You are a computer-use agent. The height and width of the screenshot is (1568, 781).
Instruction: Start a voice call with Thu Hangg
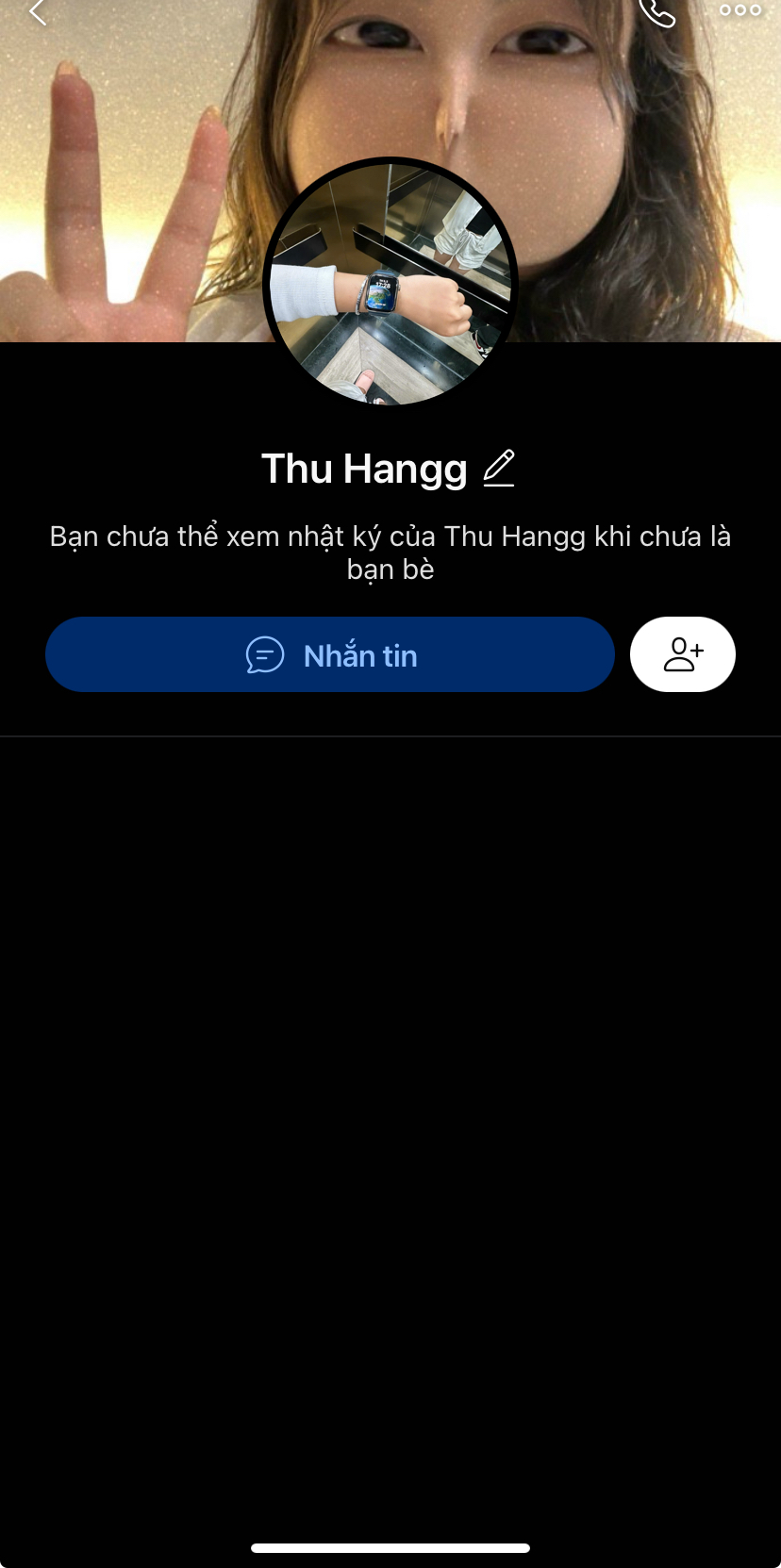coord(657,12)
